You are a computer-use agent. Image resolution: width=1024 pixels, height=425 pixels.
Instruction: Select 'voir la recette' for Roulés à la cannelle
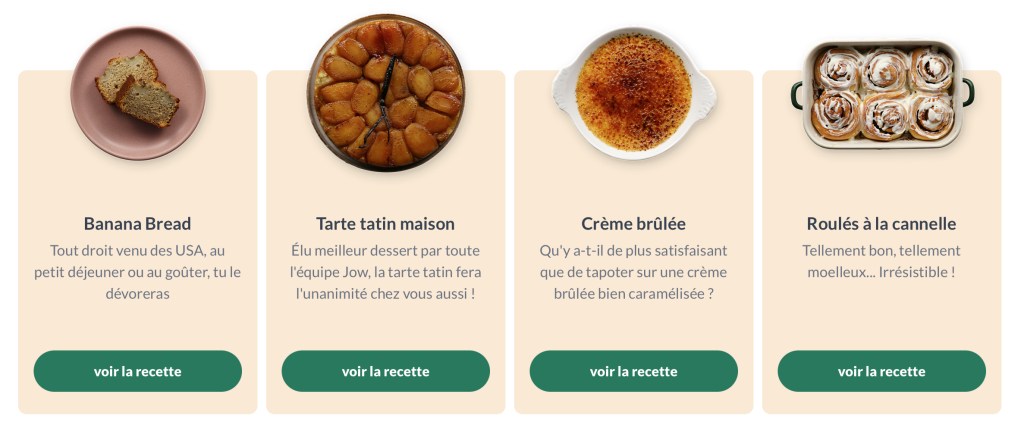882,371
